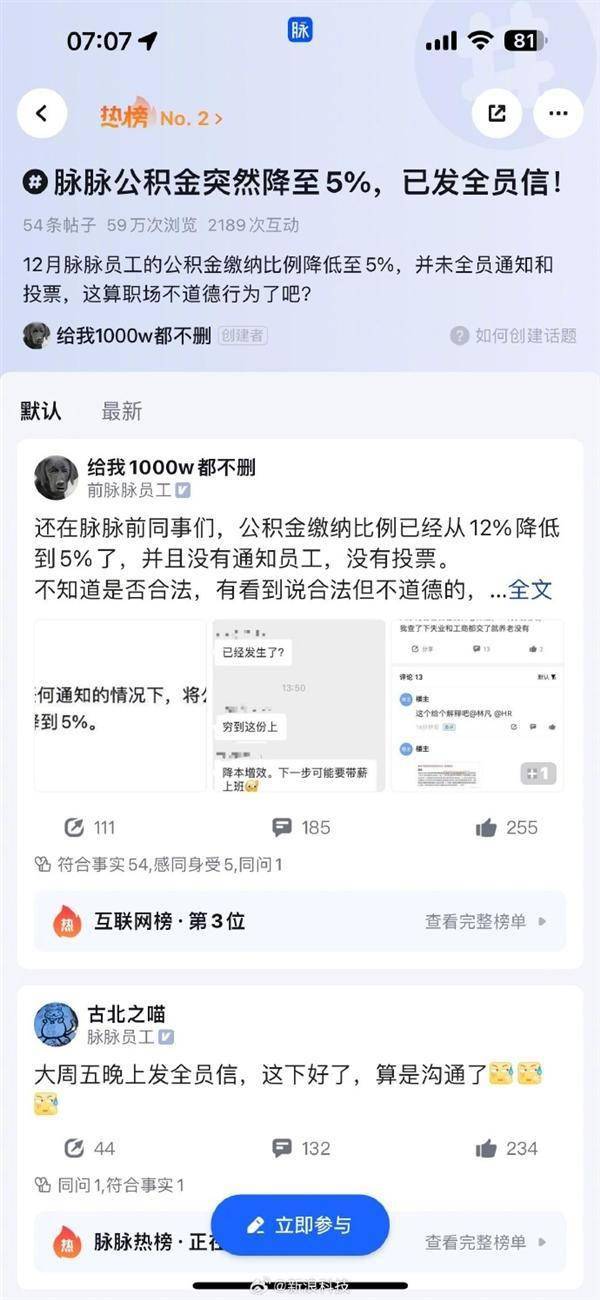Switch to the 默认 tab
This screenshot has height=1300, width=600.
coord(41,410)
